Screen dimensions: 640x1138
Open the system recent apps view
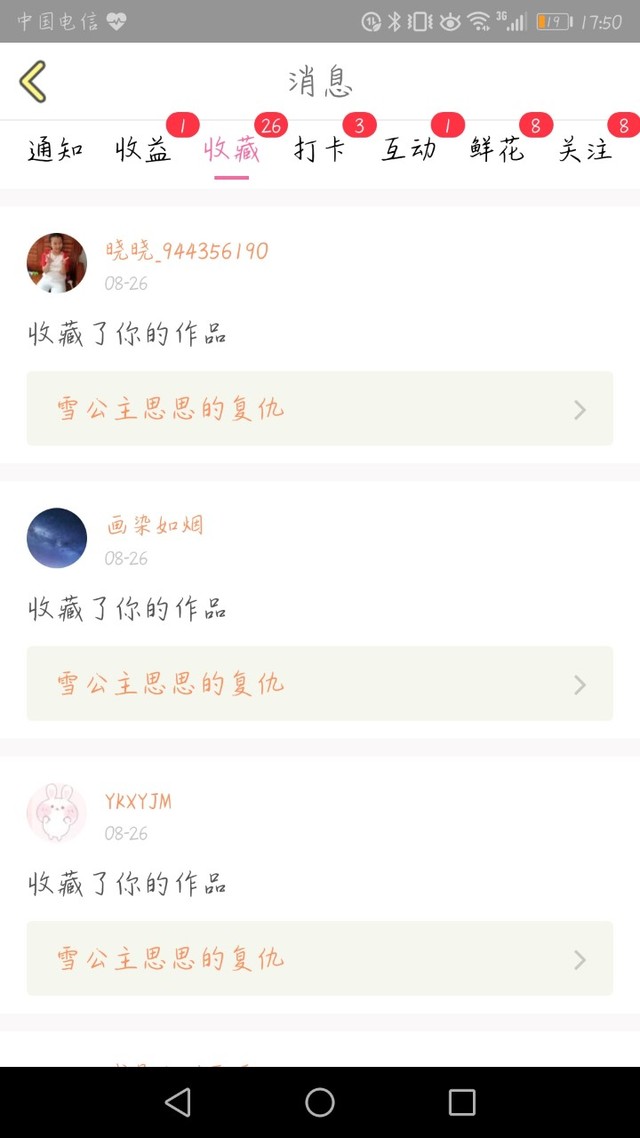[462, 1102]
